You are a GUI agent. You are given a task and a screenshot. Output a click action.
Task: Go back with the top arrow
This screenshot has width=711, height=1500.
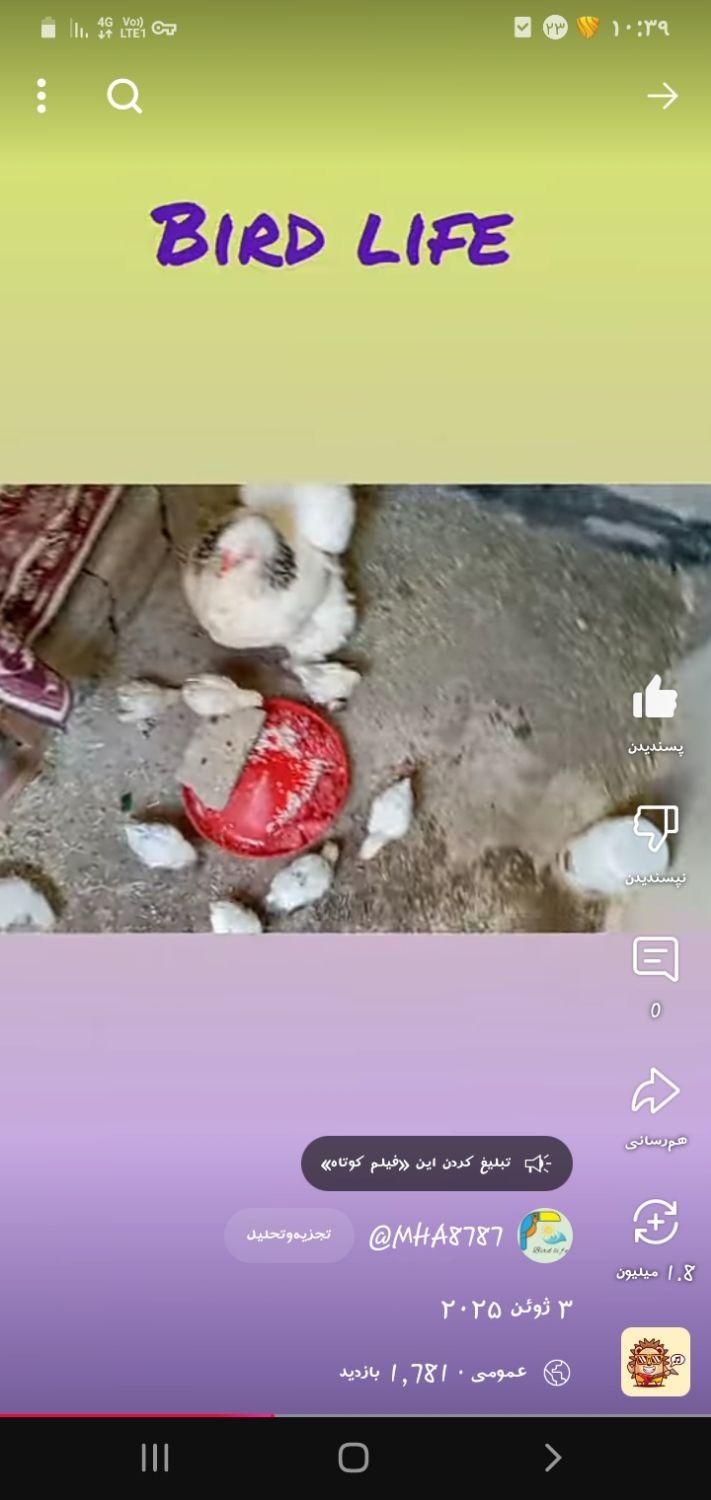coord(662,96)
